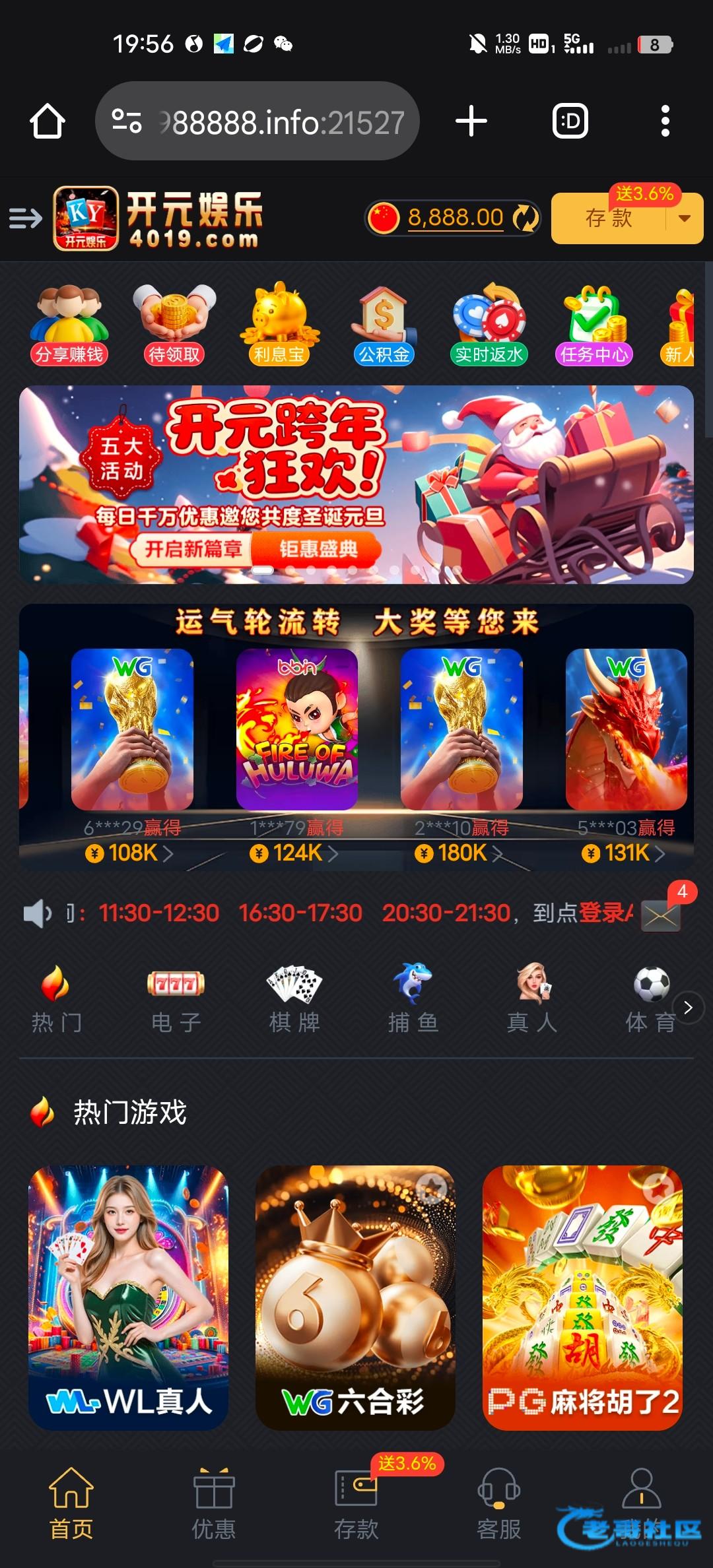The image size is (713, 1568).
Task: Open a new browser tab
Action: [471, 121]
